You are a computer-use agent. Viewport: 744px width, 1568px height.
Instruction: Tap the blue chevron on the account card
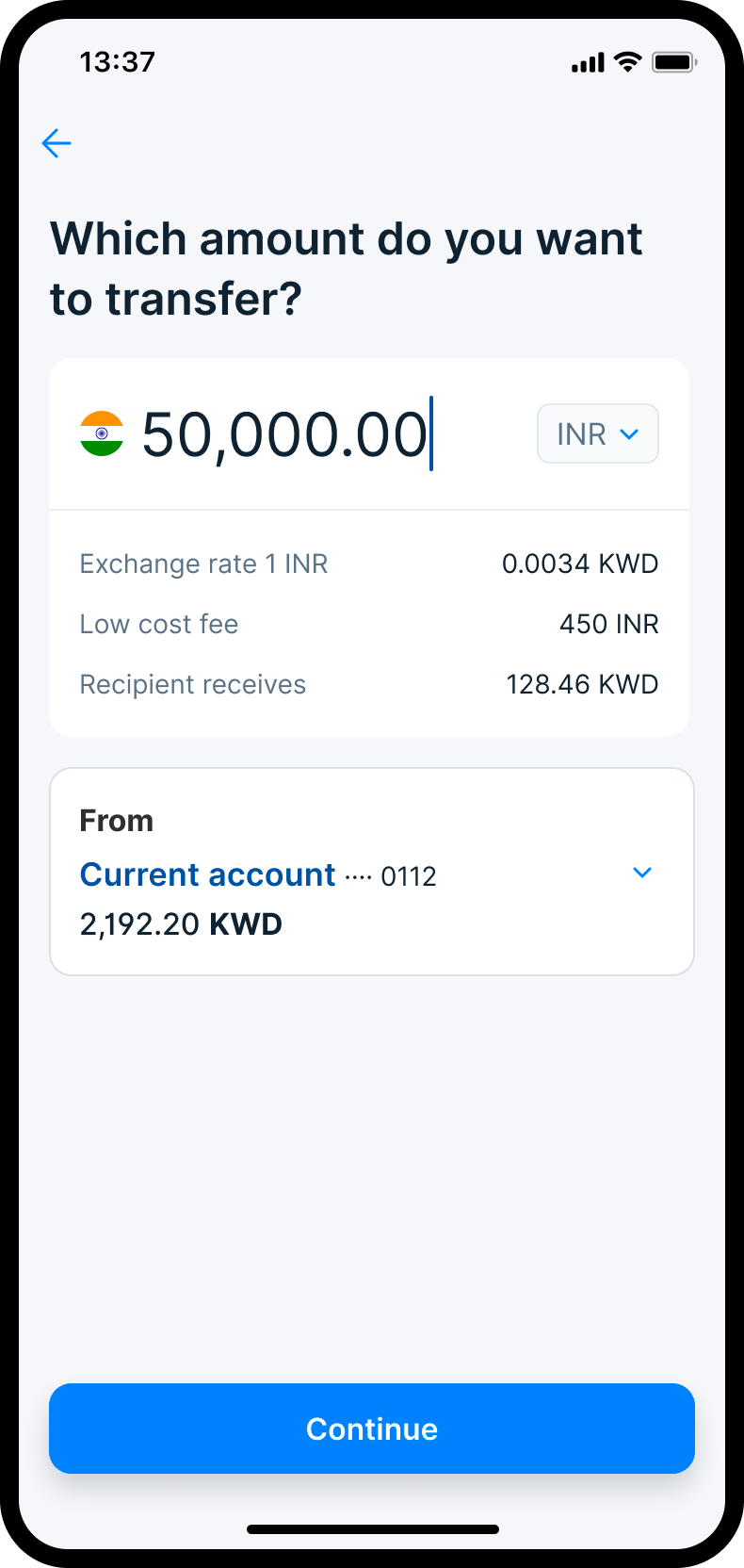642,873
